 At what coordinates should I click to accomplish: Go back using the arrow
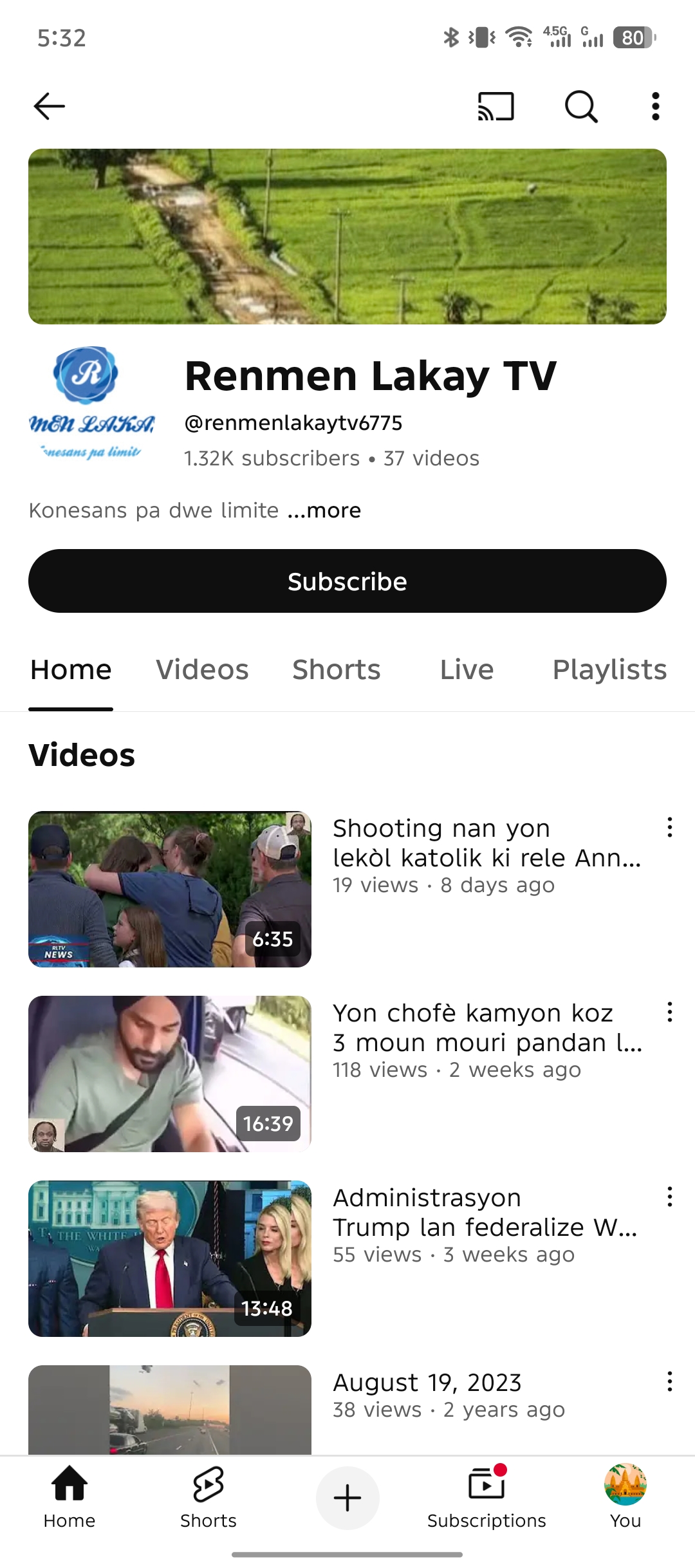click(x=50, y=106)
